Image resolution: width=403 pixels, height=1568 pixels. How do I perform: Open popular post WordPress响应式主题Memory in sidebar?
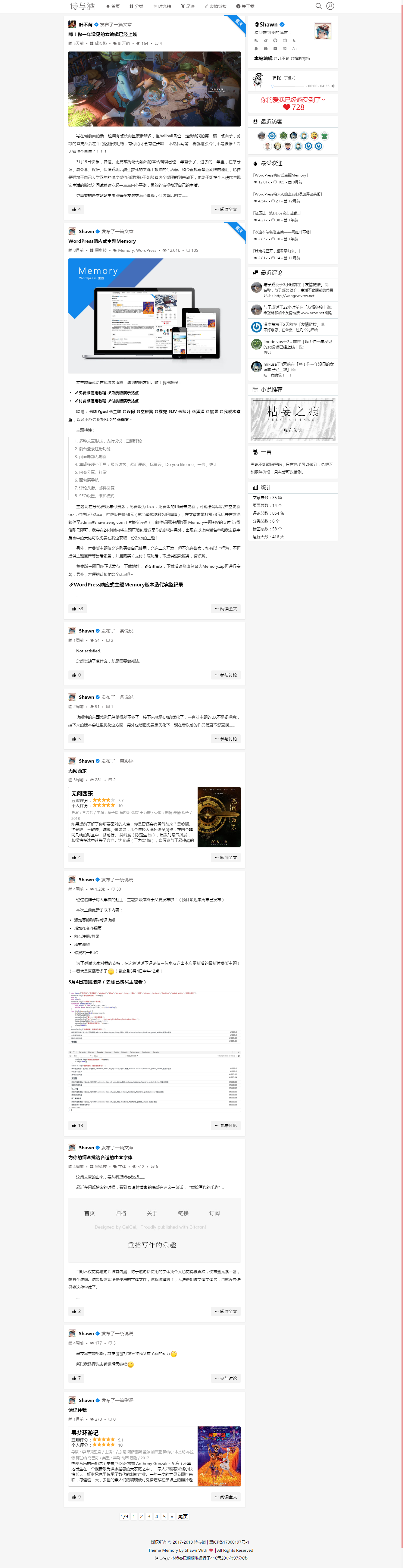[280, 175]
